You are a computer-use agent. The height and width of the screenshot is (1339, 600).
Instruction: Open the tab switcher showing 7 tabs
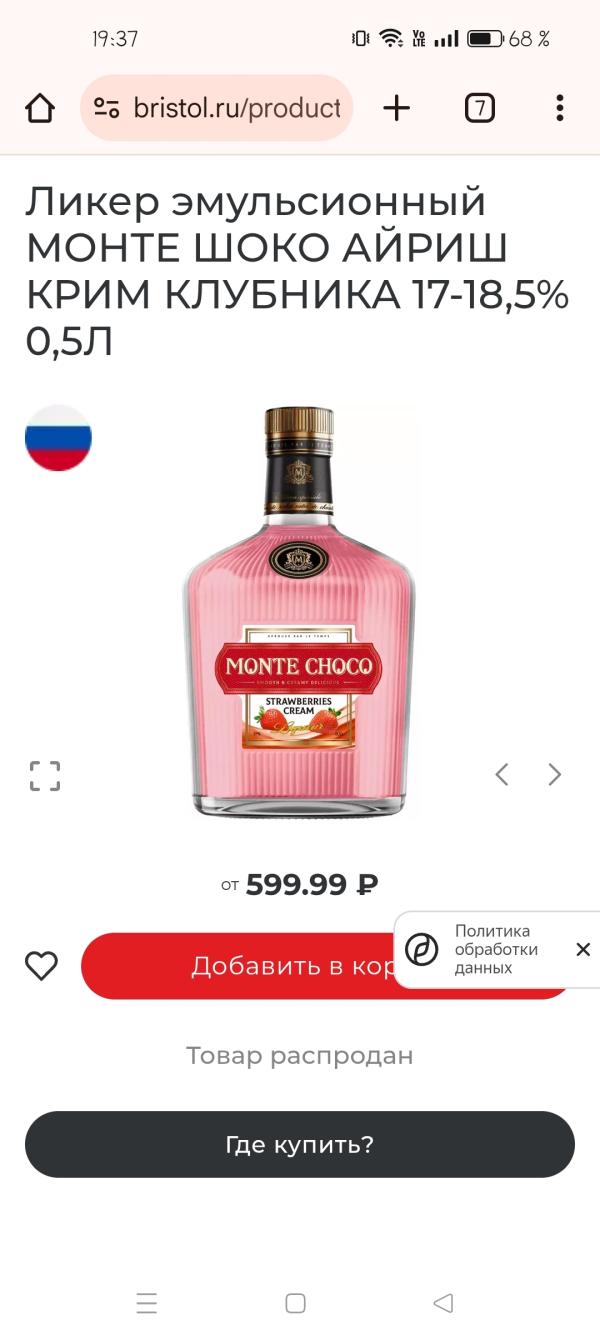(x=480, y=108)
